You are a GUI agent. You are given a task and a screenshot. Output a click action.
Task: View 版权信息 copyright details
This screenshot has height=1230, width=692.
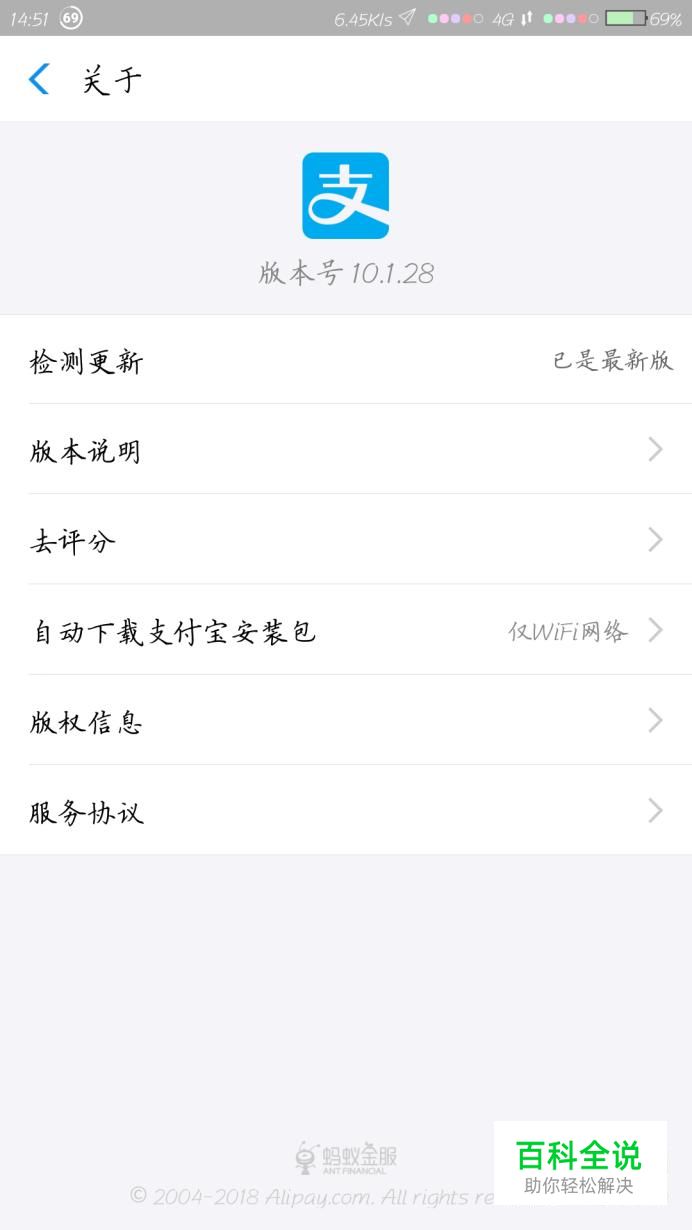coord(346,720)
